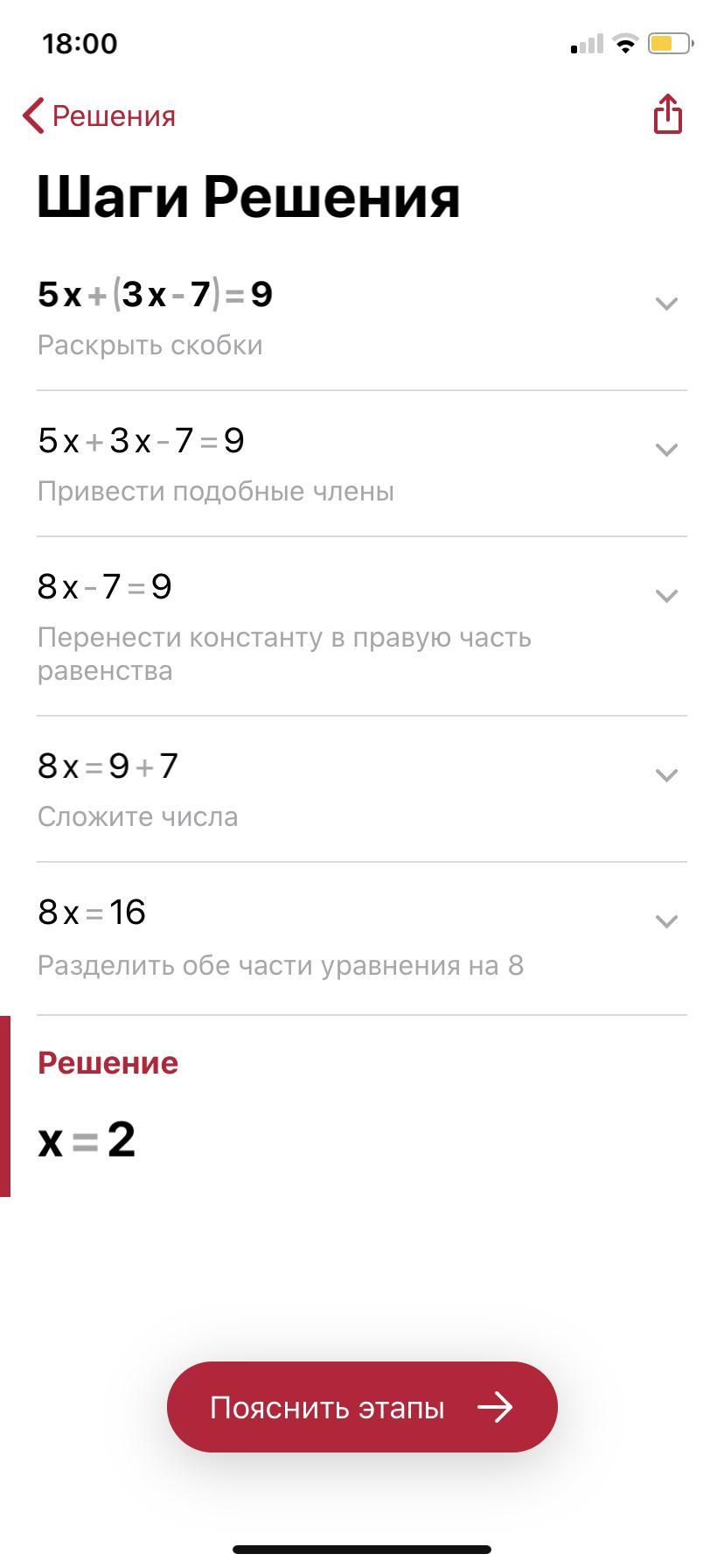Go back to Решения
Viewport: 724px width, 1568px height.
99,116
